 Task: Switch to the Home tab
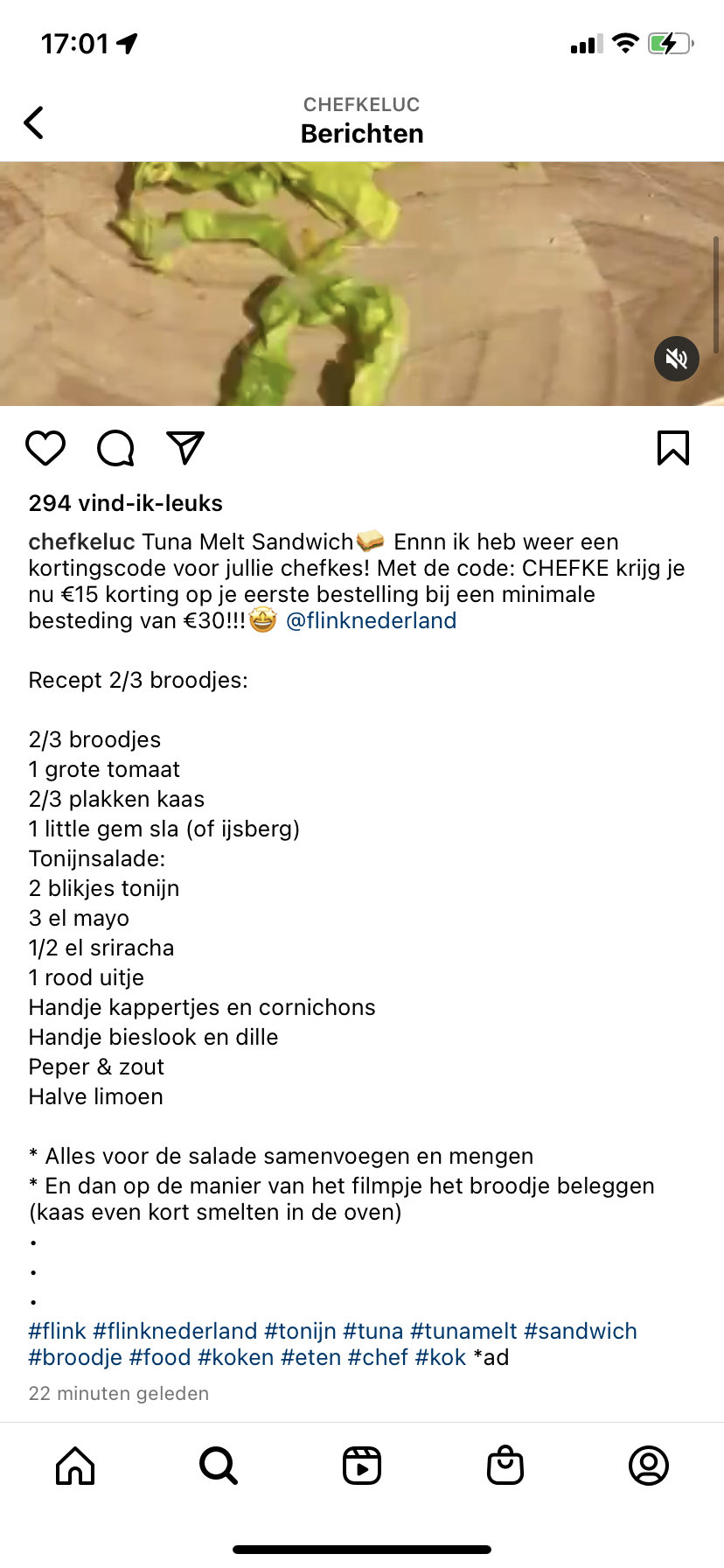point(75,1466)
